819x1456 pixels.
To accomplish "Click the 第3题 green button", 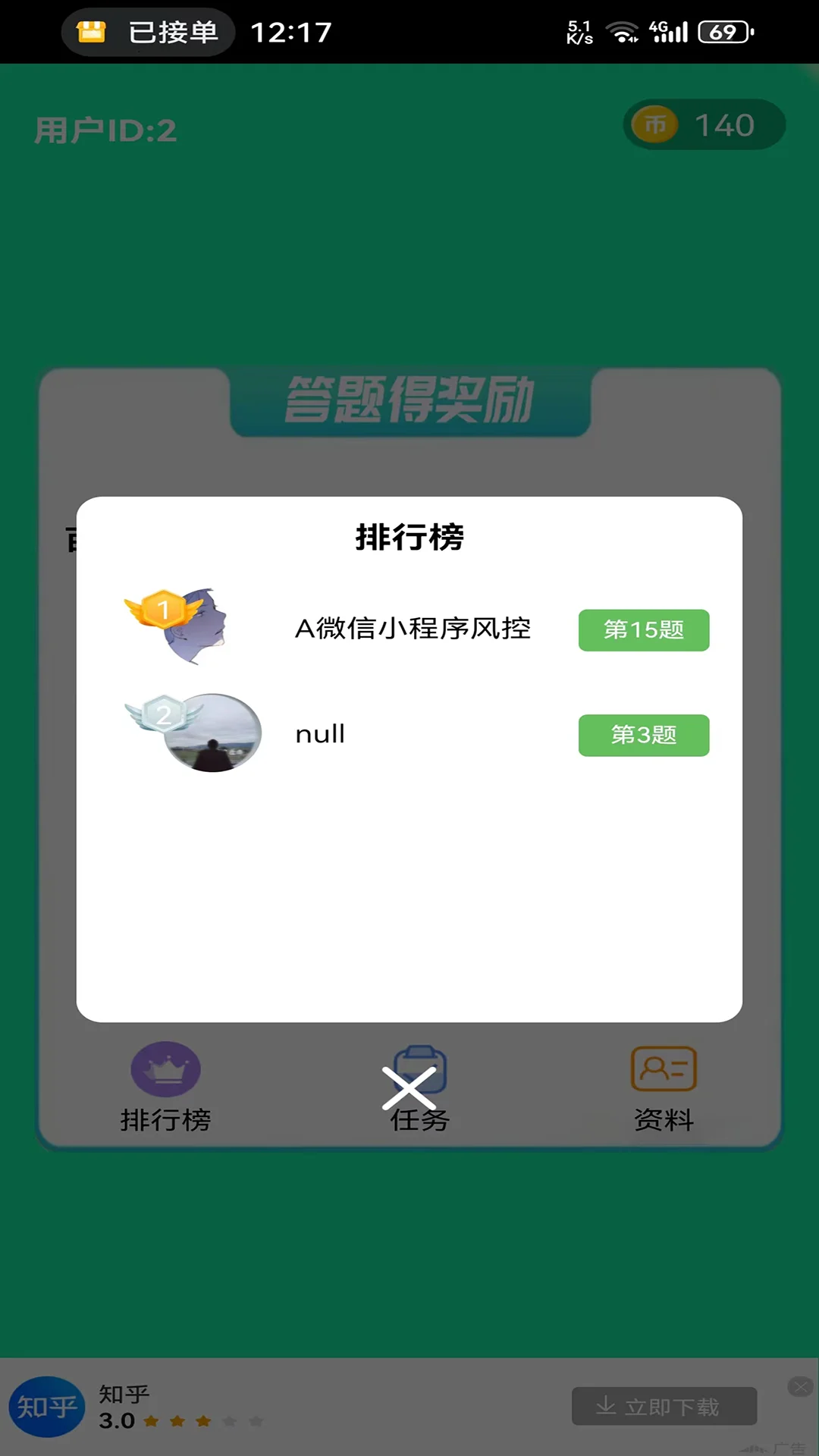I will 643,735.
